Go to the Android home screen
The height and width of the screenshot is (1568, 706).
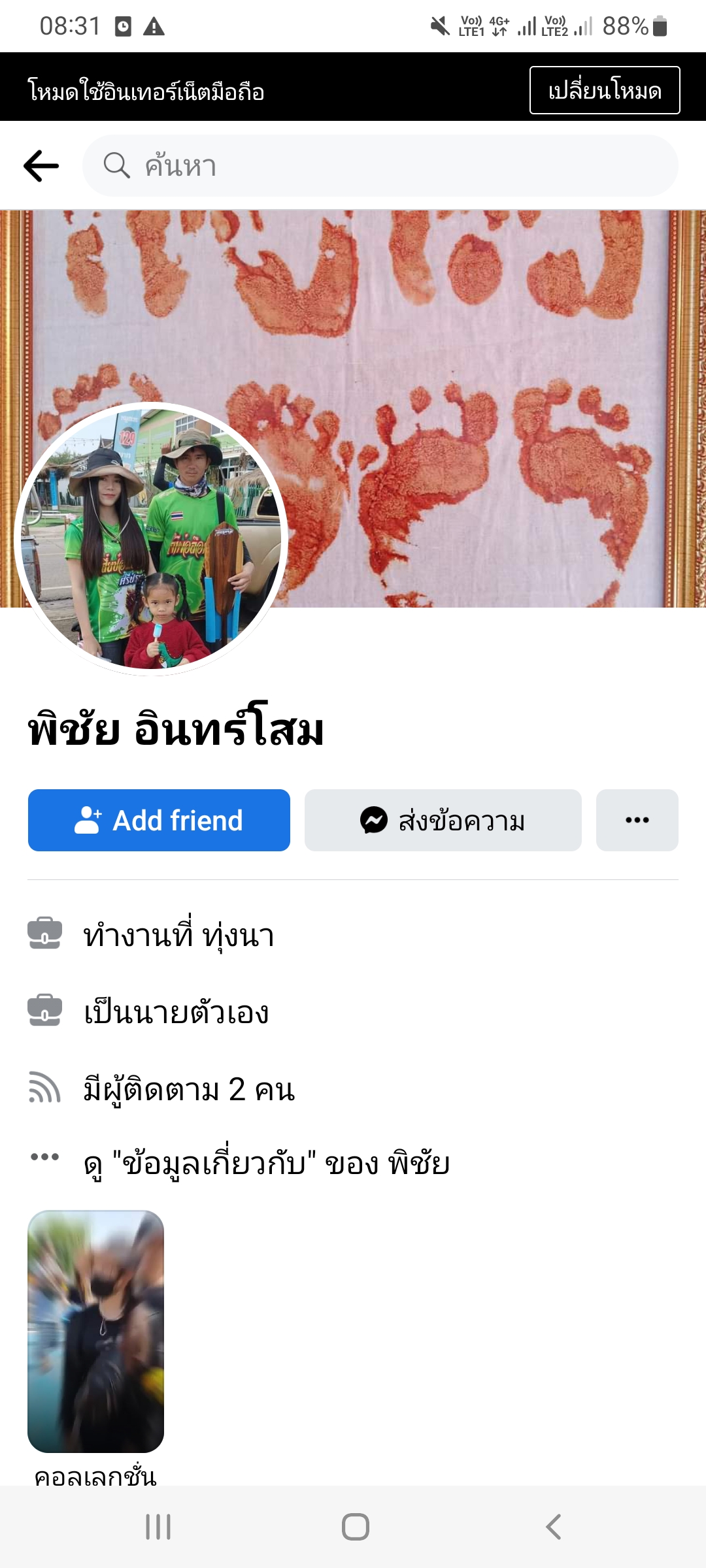point(355,1527)
